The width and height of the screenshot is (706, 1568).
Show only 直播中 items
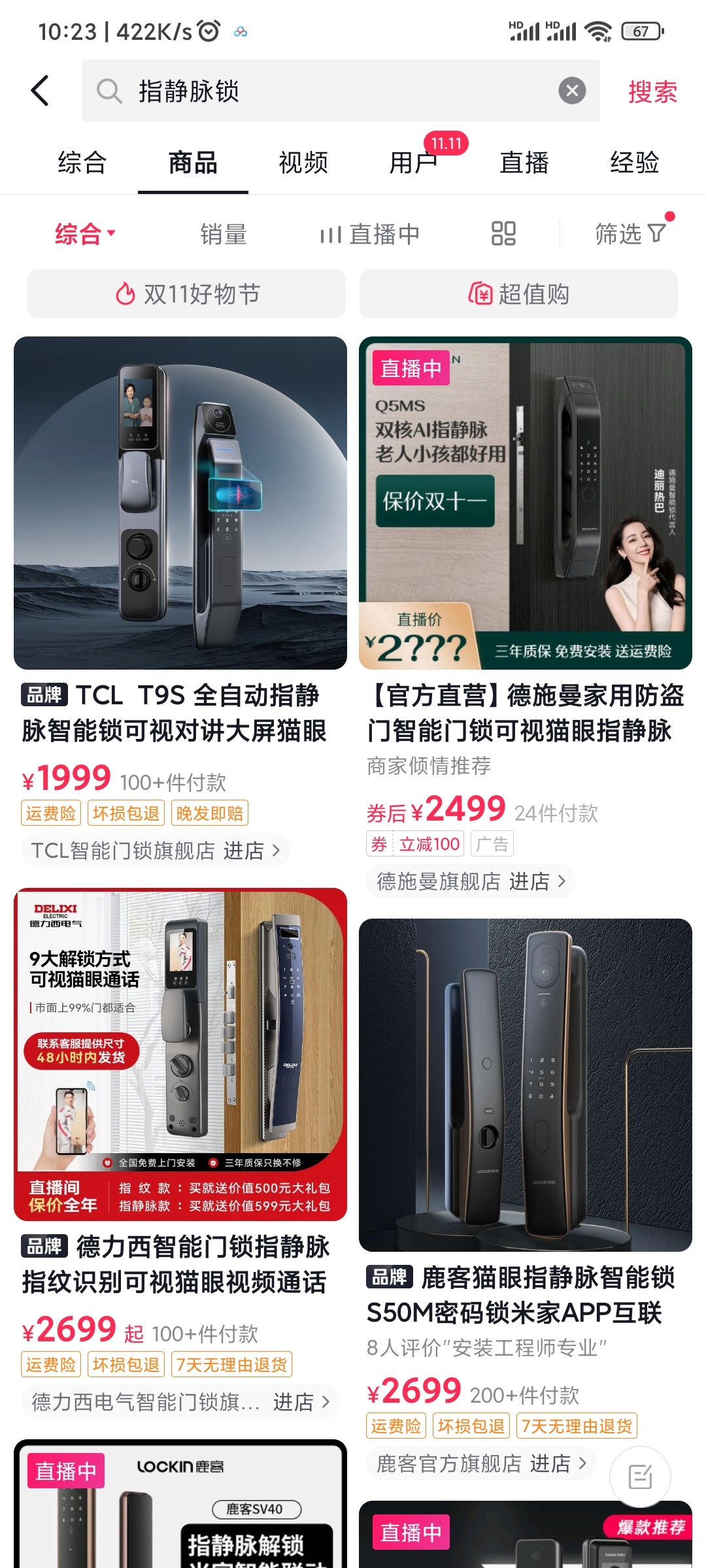pyautogui.click(x=370, y=234)
